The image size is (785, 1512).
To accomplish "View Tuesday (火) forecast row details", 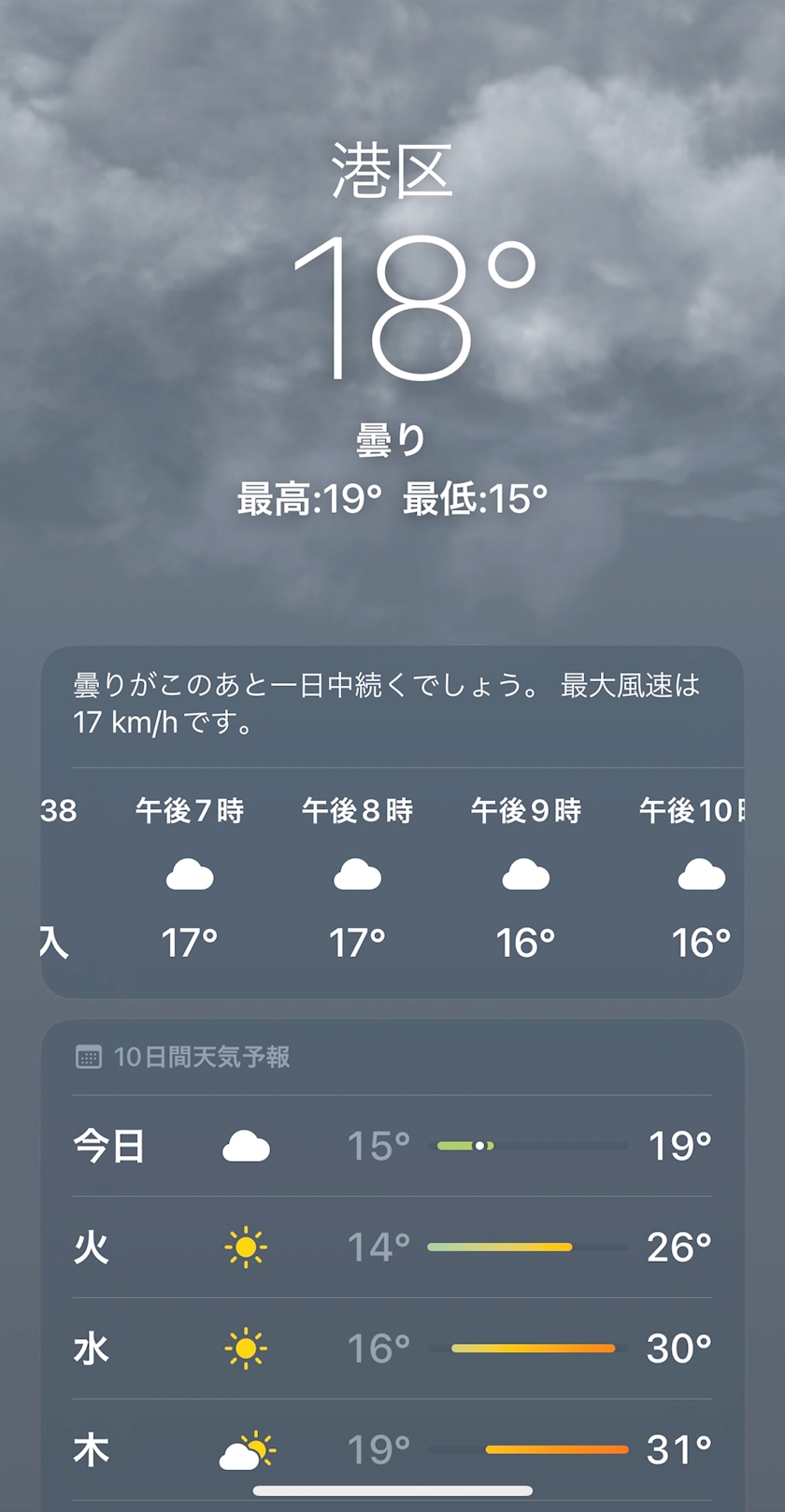I will click(x=392, y=1247).
